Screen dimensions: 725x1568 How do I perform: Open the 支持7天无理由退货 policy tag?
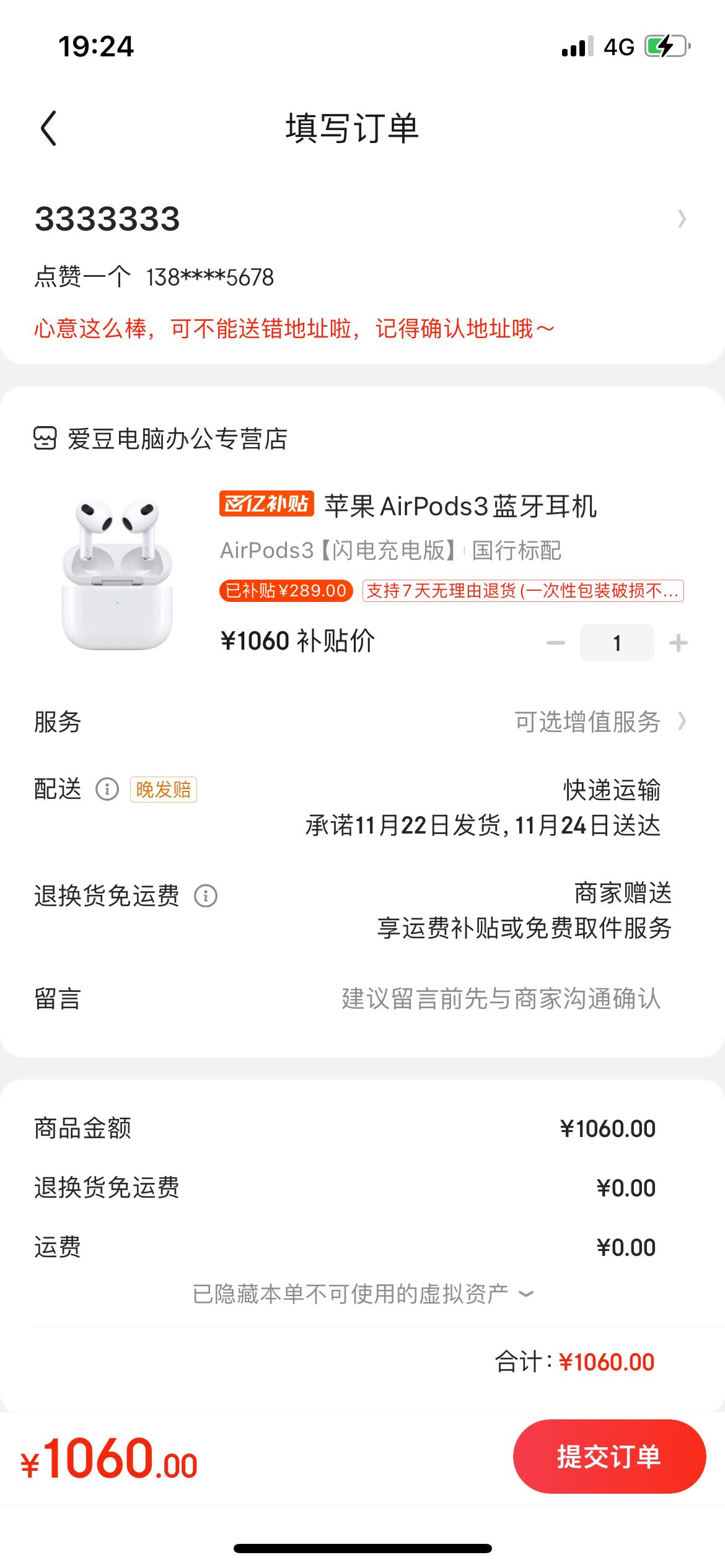coord(522,591)
